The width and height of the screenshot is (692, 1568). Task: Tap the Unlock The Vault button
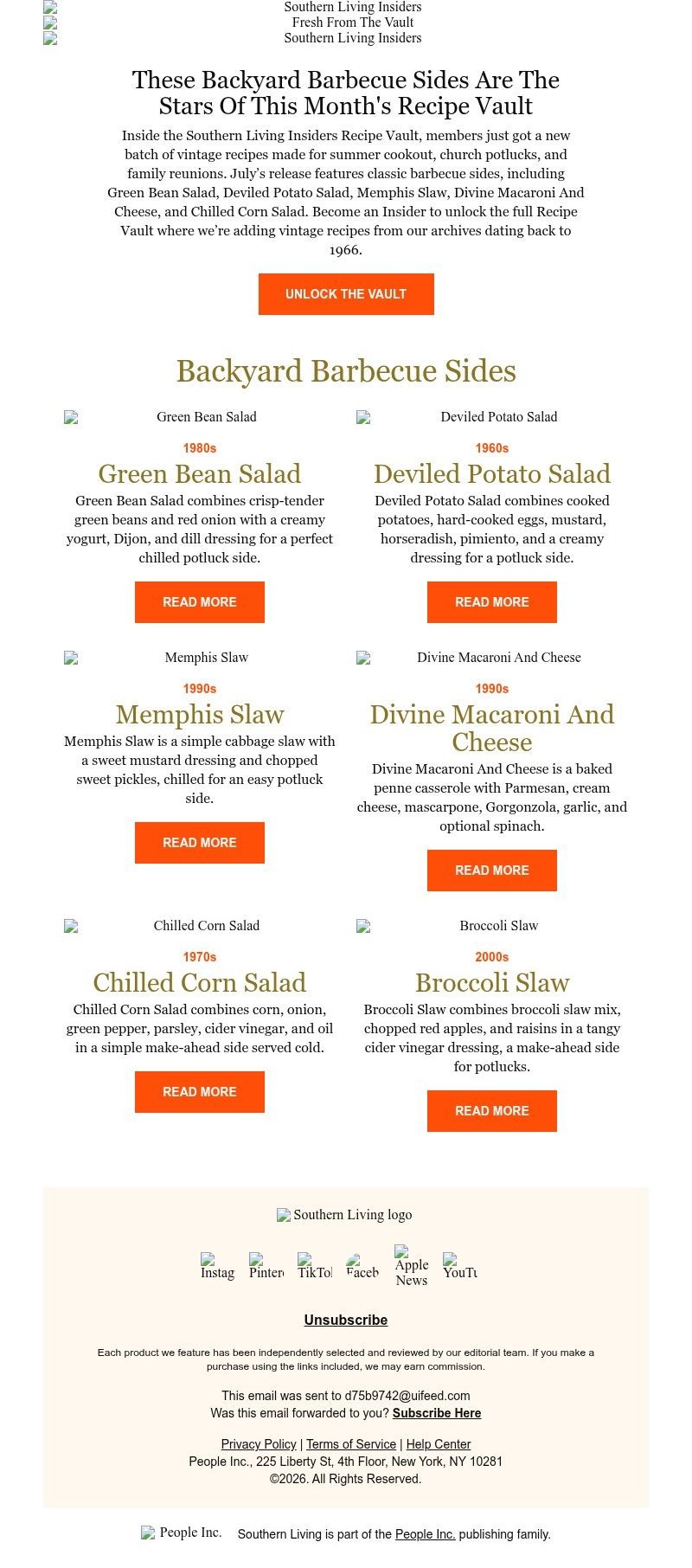pyautogui.click(x=346, y=294)
